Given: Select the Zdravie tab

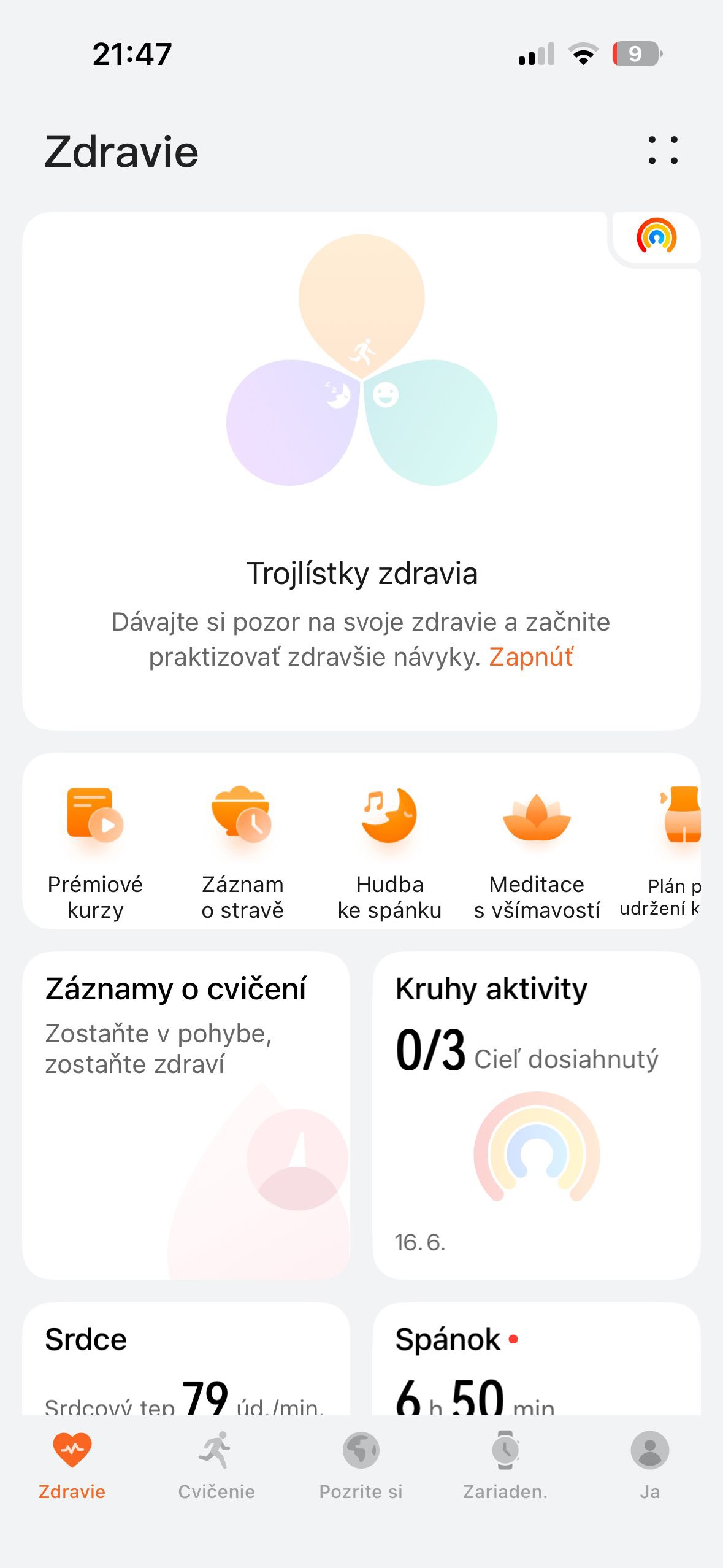Looking at the screenshot, I should [72, 1465].
